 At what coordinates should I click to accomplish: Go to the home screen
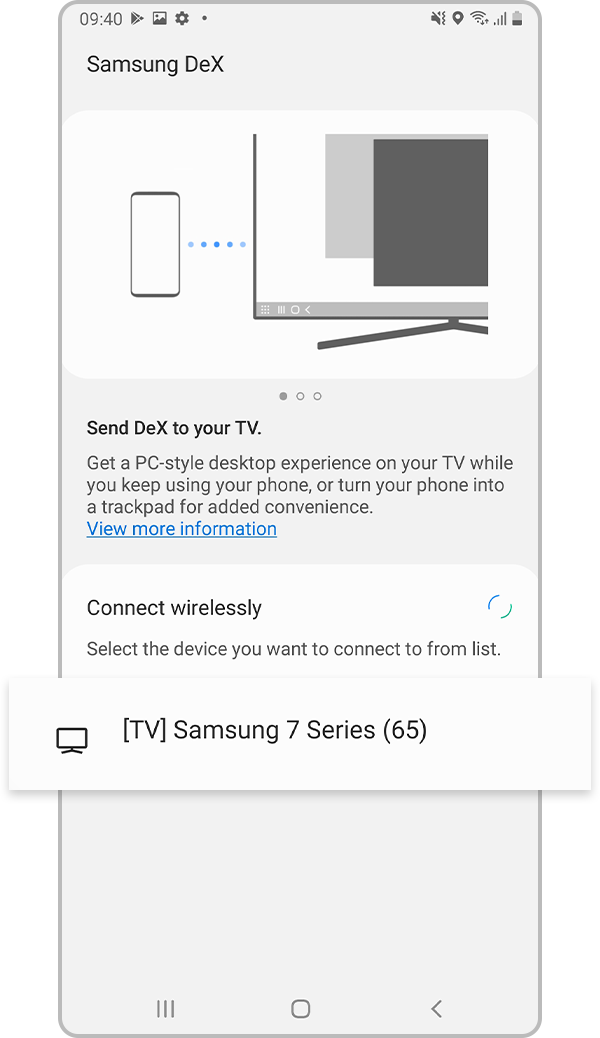300,1009
